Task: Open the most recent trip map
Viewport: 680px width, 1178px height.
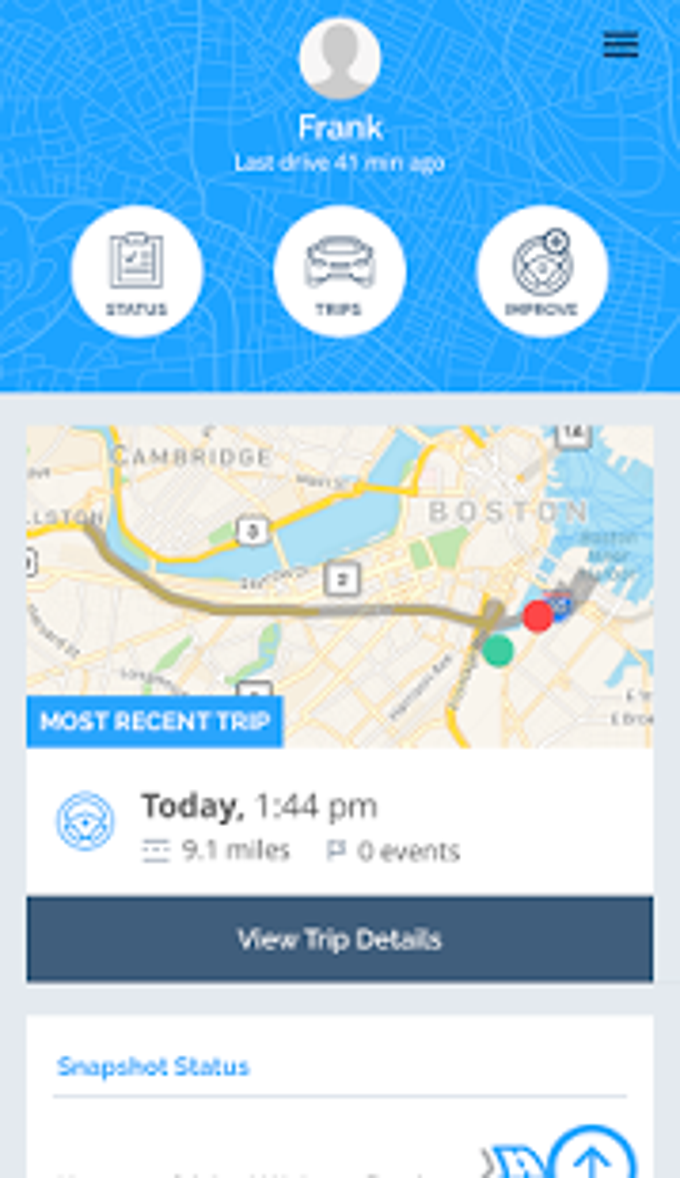Action: (340, 585)
